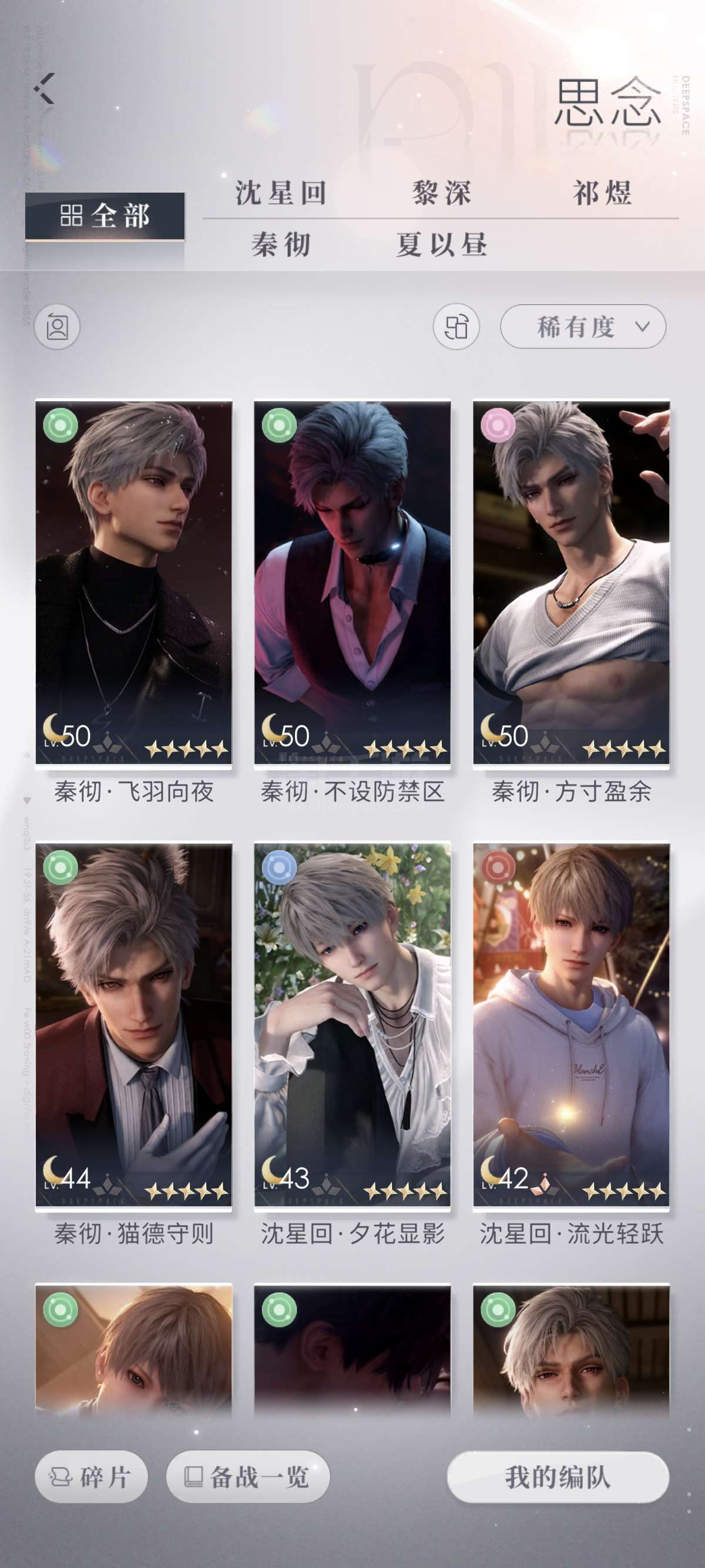The image size is (705, 1568).
Task: Tap the portrait display icon
Action: 57,327
